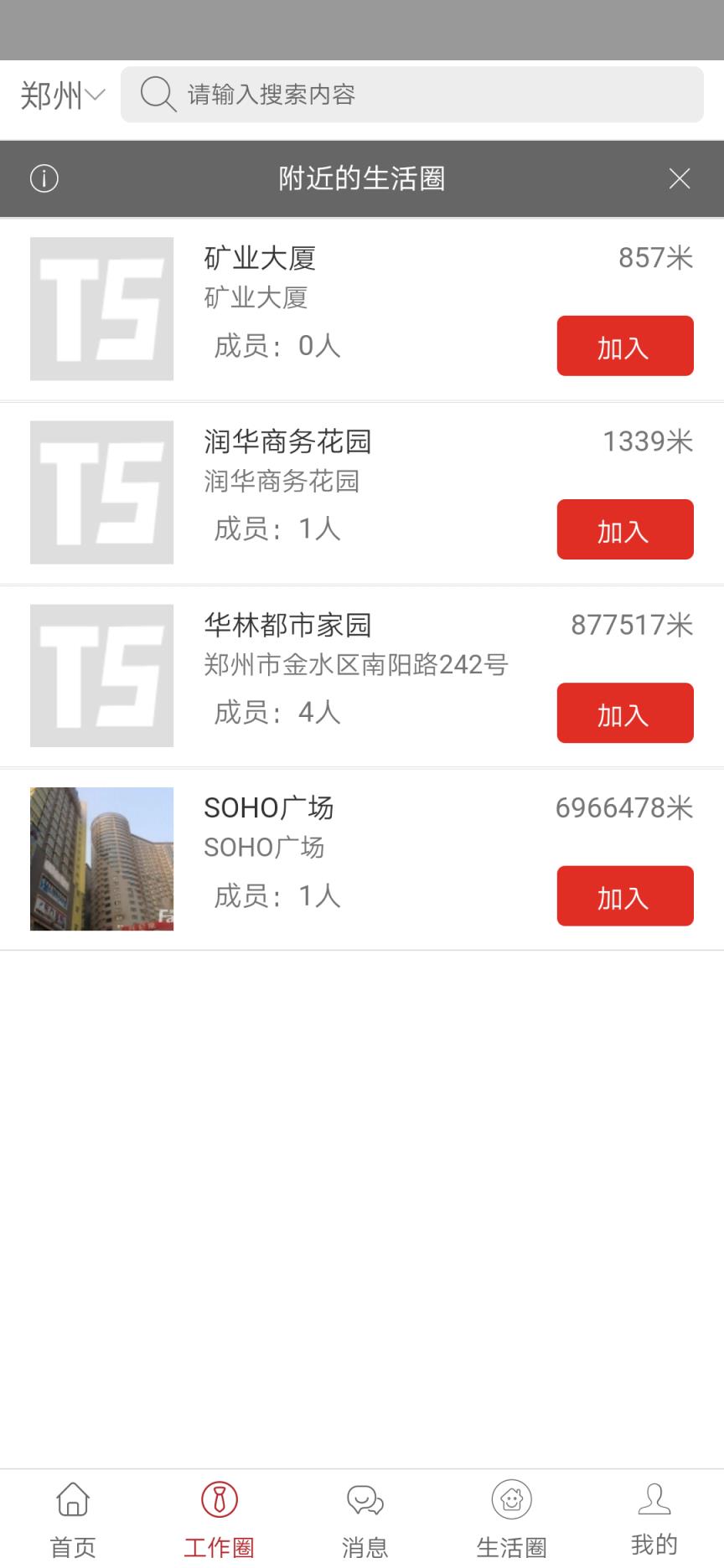Viewport: 724px width, 1568px height.
Task: Open the info icon beside 附近的生活圈
Action: coord(44,178)
